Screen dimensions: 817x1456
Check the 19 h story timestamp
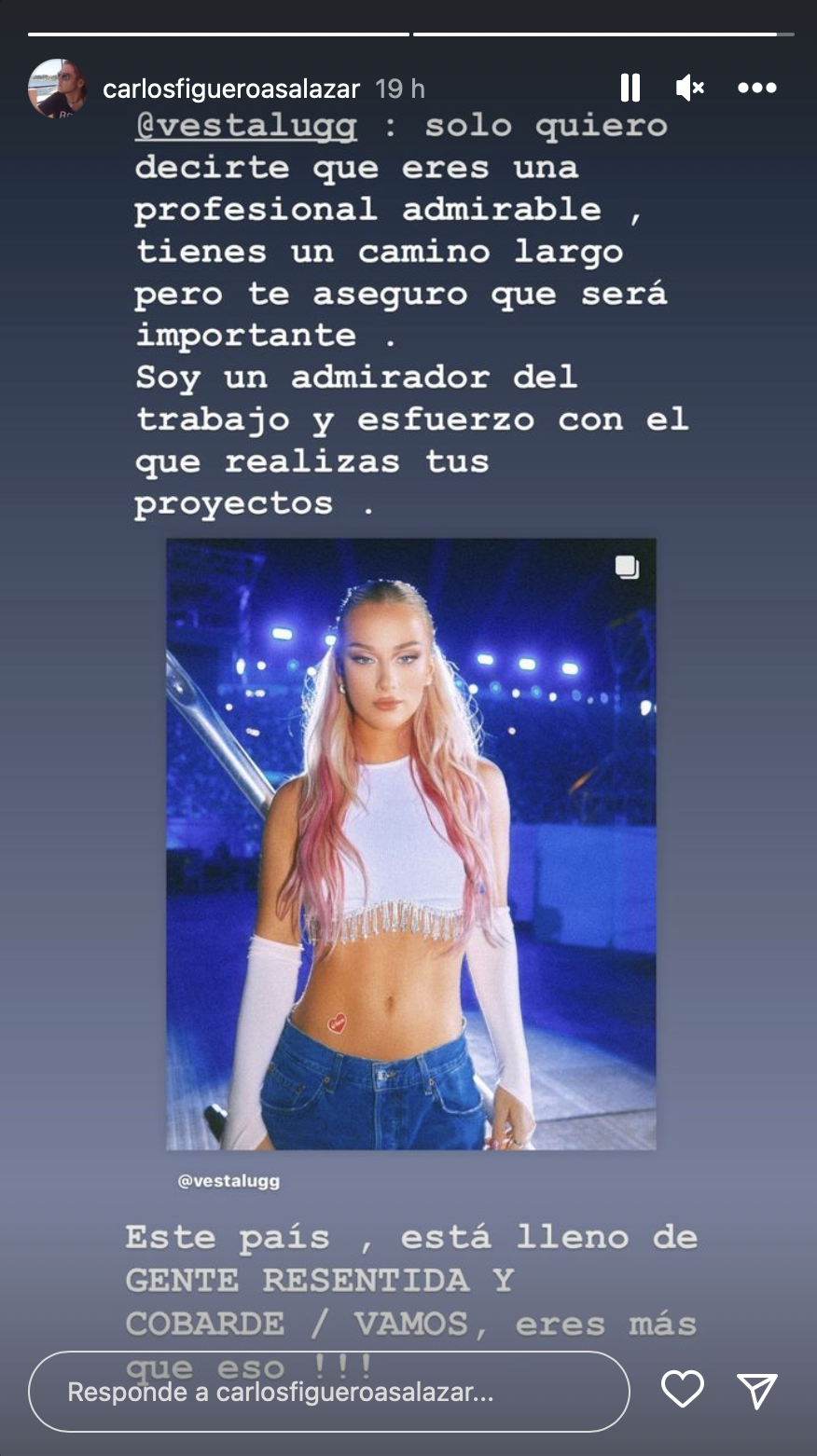pyautogui.click(x=399, y=89)
